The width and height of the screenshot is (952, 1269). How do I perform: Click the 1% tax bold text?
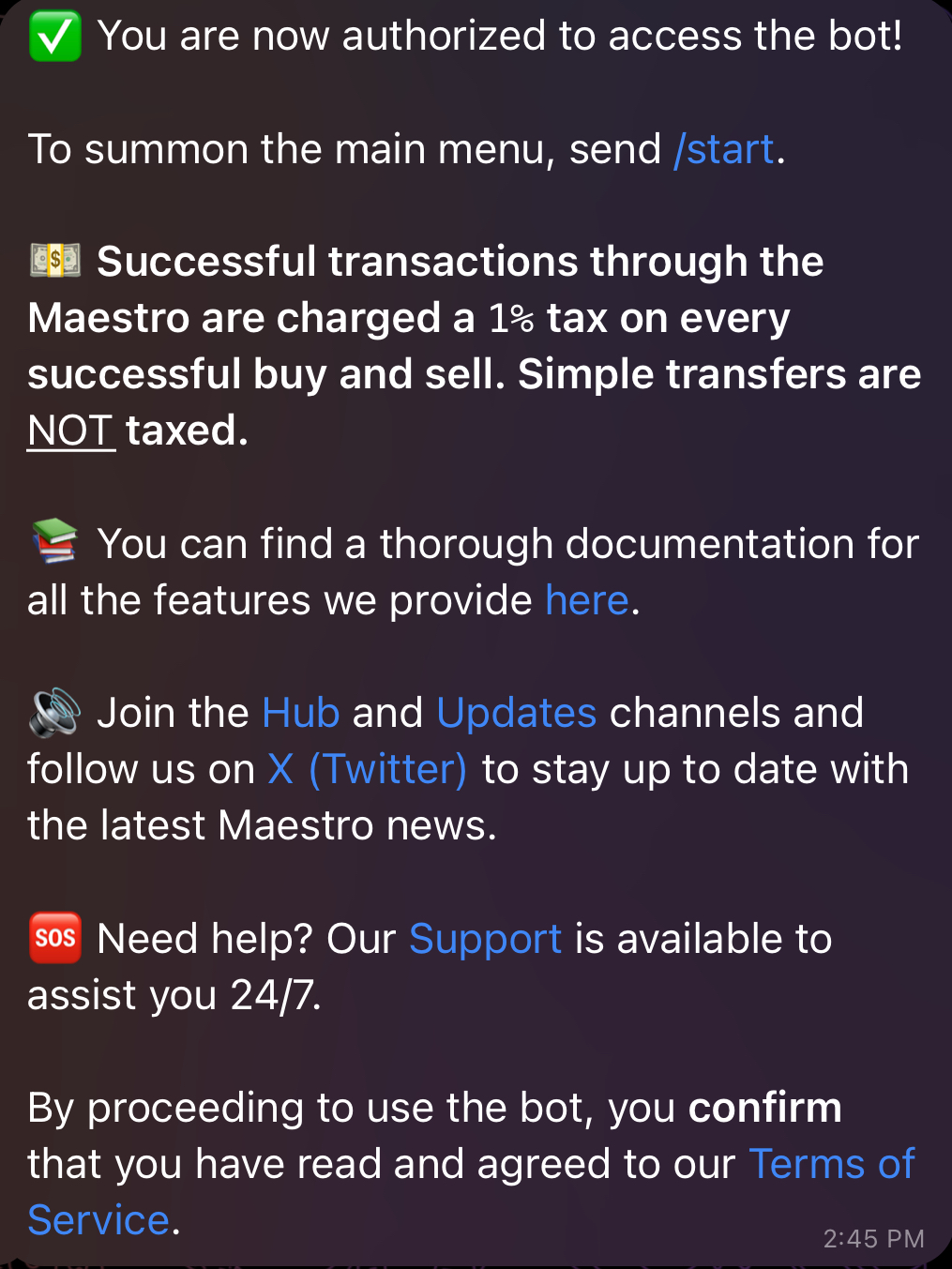(x=509, y=318)
